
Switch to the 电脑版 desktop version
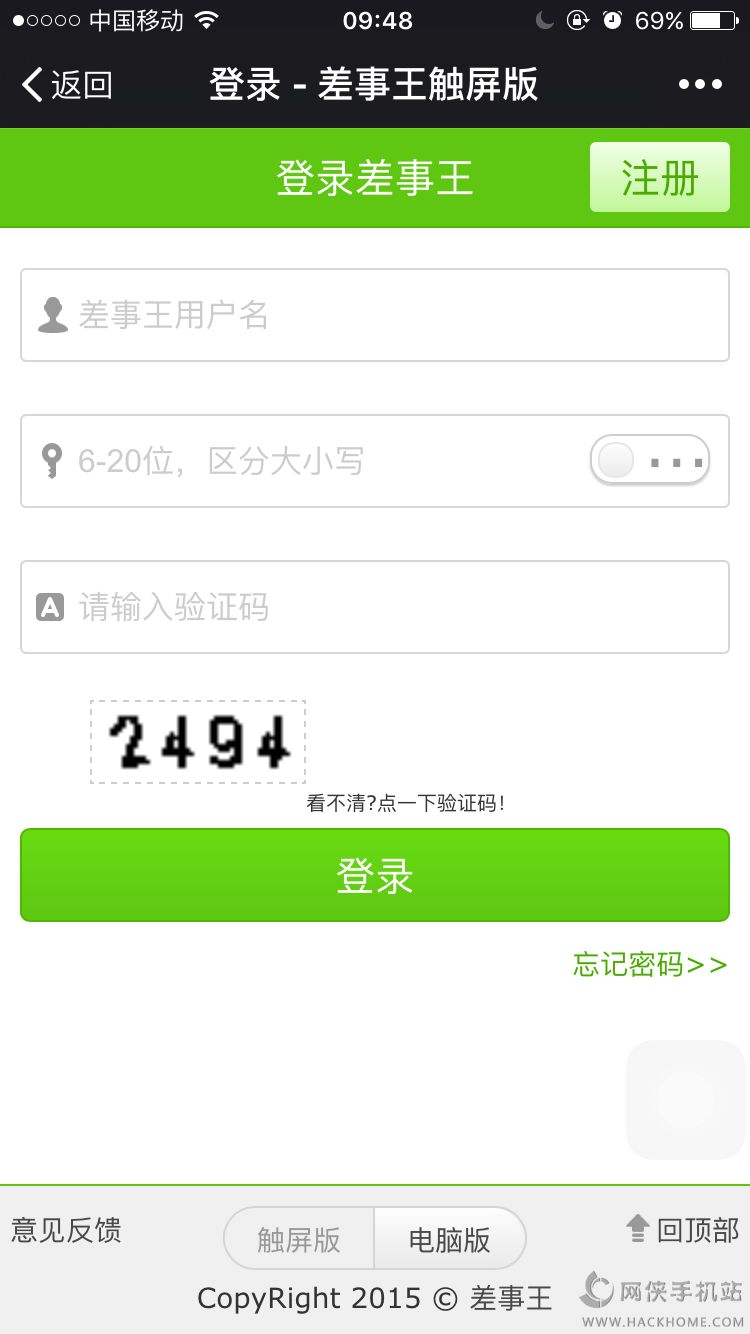(x=449, y=1239)
